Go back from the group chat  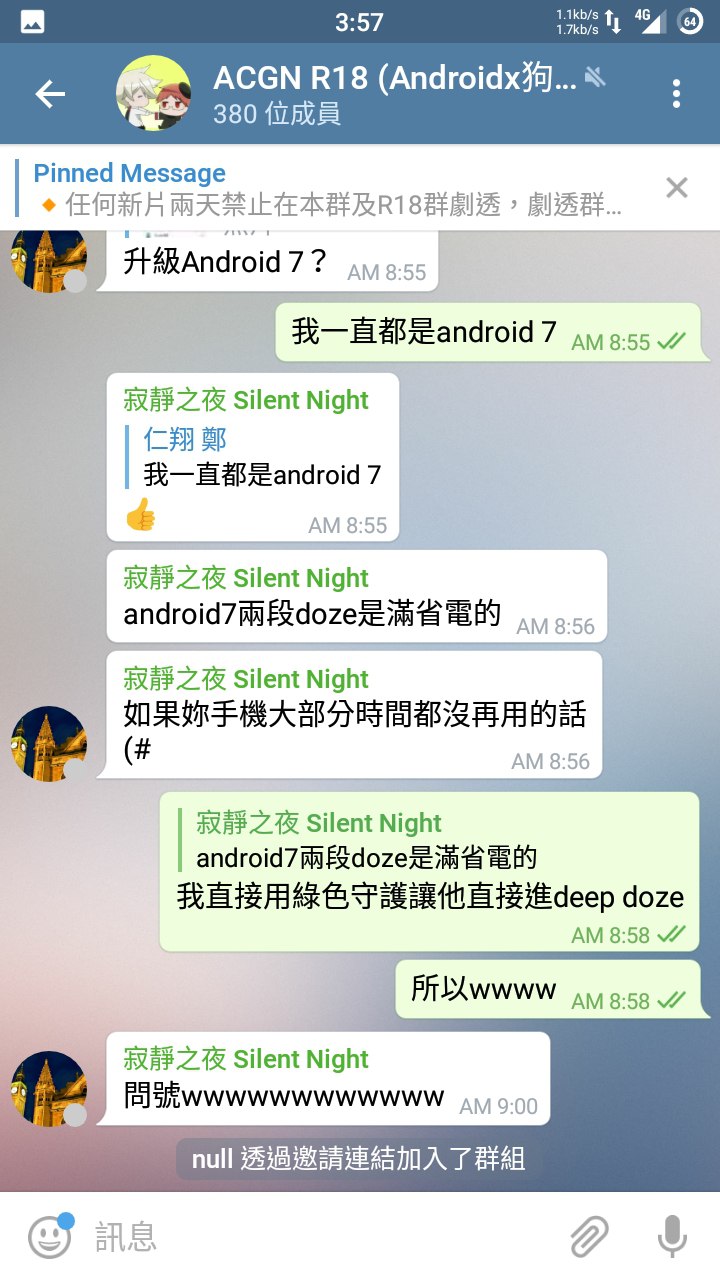coord(49,94)
